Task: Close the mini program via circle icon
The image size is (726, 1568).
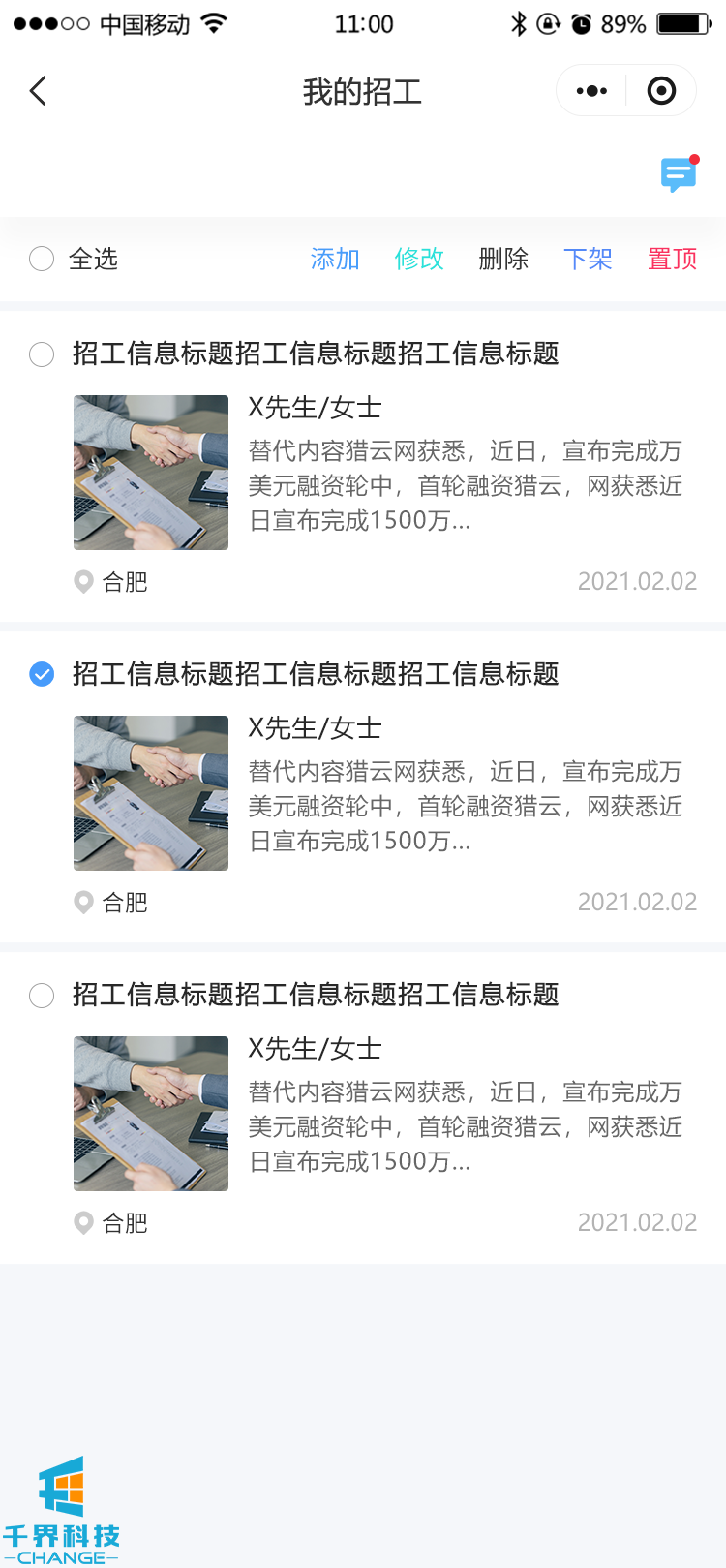Action: tap(661, 91)
